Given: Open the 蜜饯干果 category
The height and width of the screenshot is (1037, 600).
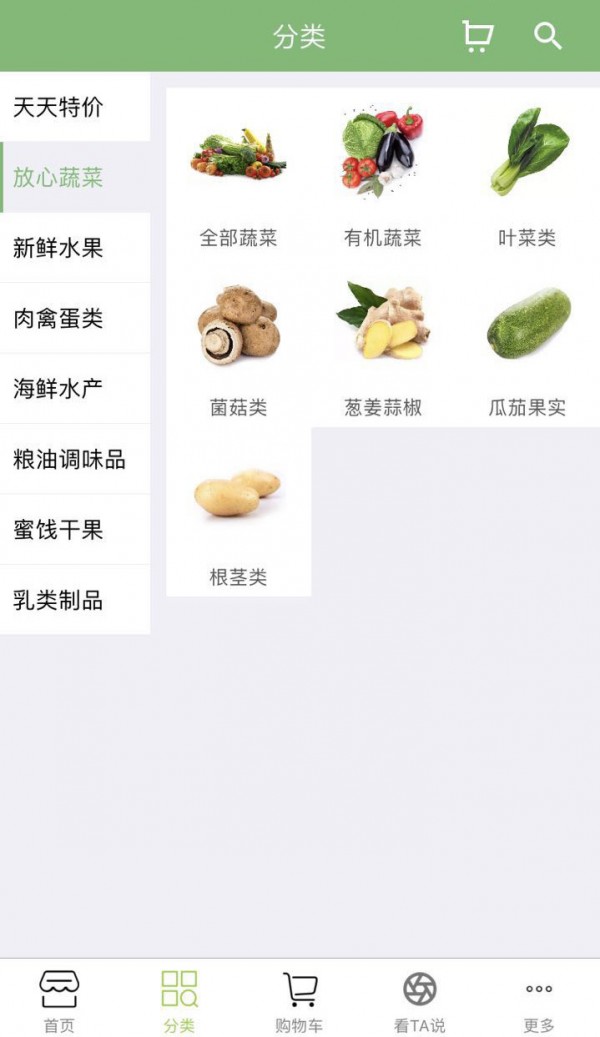Looking at the screenshot, I should click(x=75, y=530).
